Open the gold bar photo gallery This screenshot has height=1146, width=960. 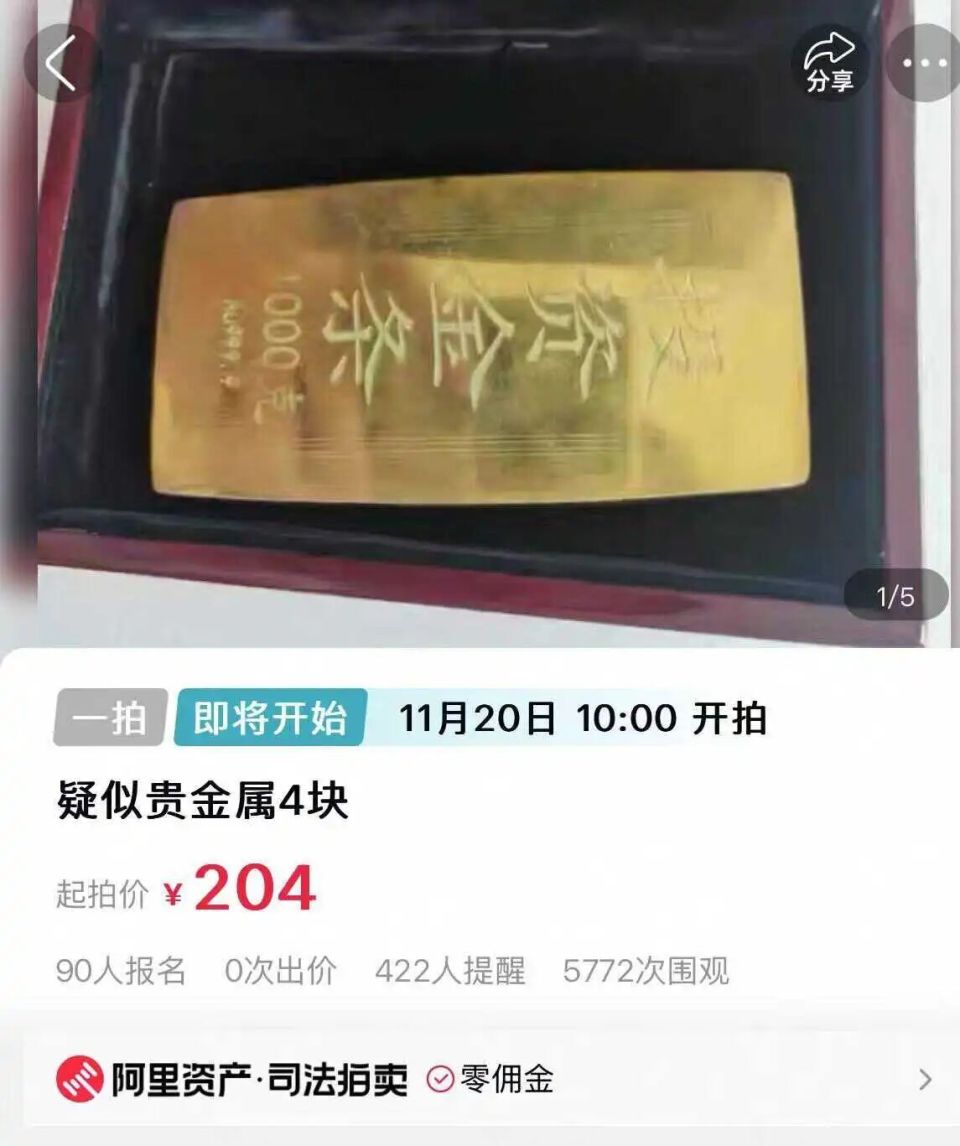(x=480, y=340)
